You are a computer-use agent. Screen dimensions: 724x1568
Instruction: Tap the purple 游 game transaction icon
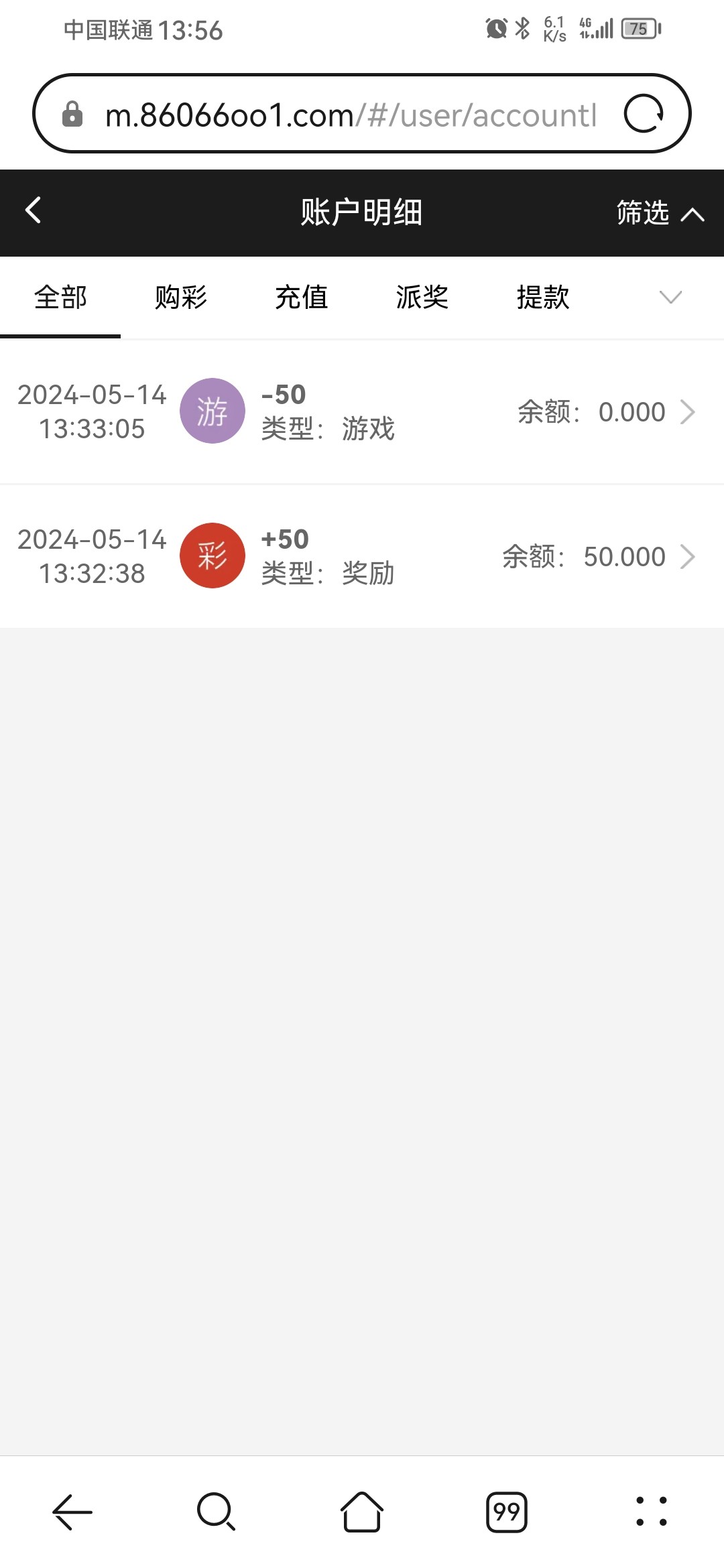[213, 411]
